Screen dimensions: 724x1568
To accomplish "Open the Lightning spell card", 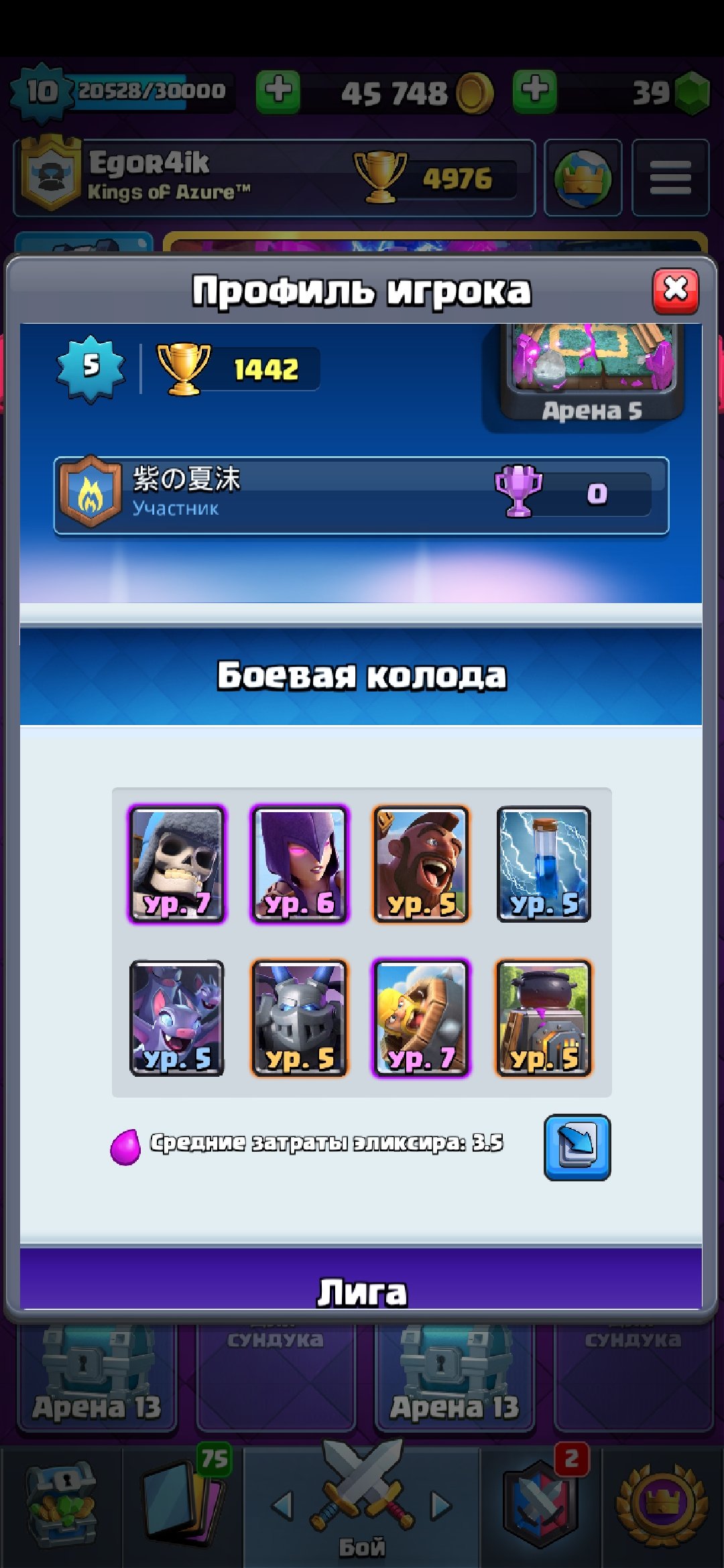I will pos(544,864).
